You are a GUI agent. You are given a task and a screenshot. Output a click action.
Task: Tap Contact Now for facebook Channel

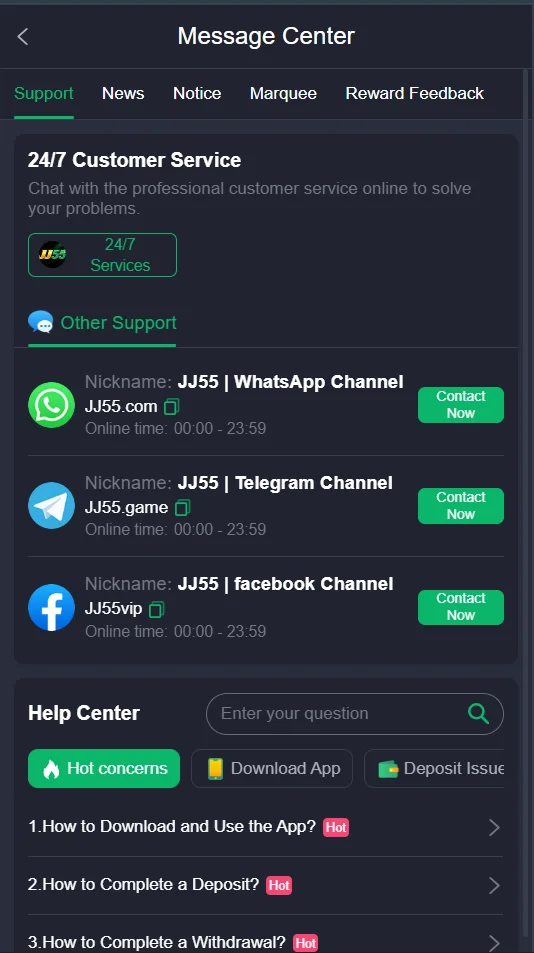click(x=460, y=607)
